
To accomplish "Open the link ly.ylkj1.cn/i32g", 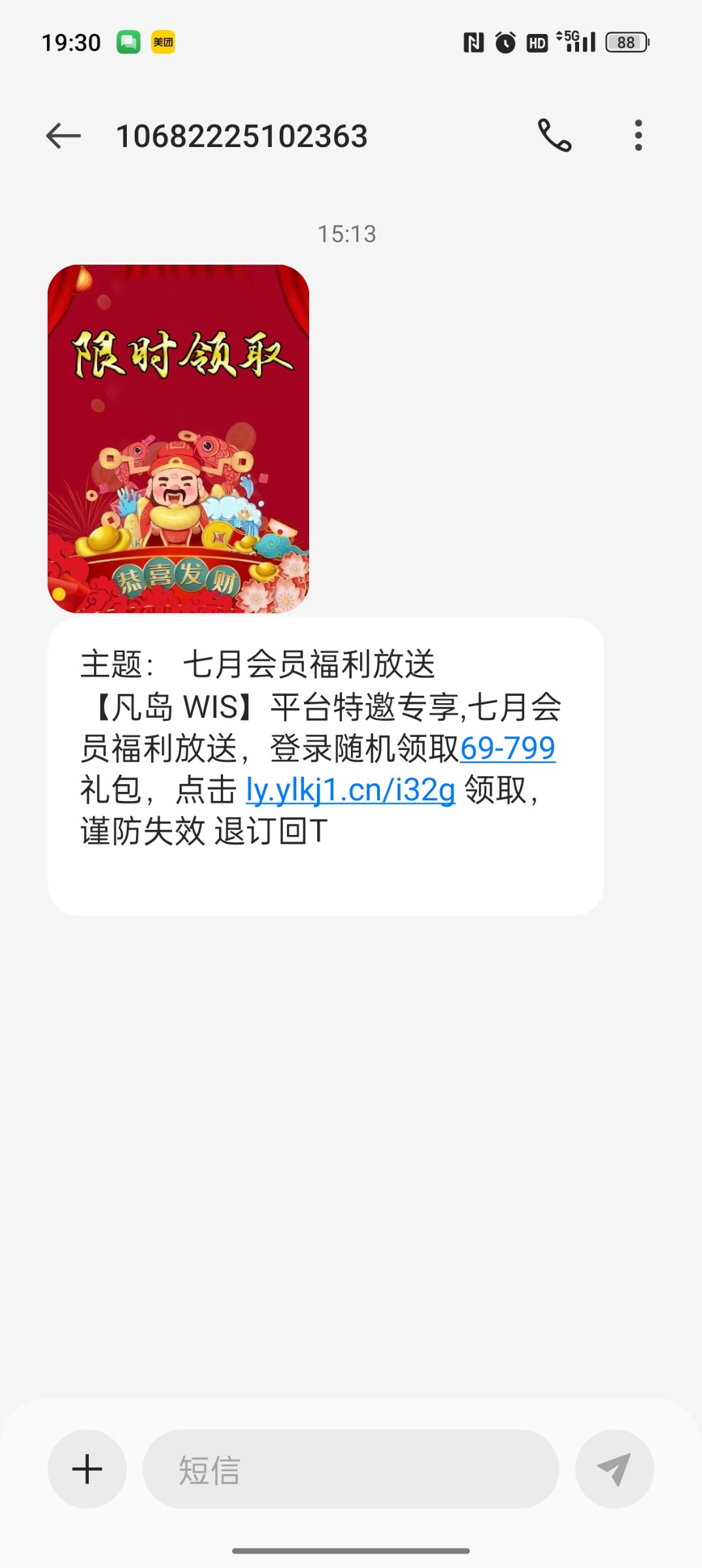I will [x=350, y=791].
